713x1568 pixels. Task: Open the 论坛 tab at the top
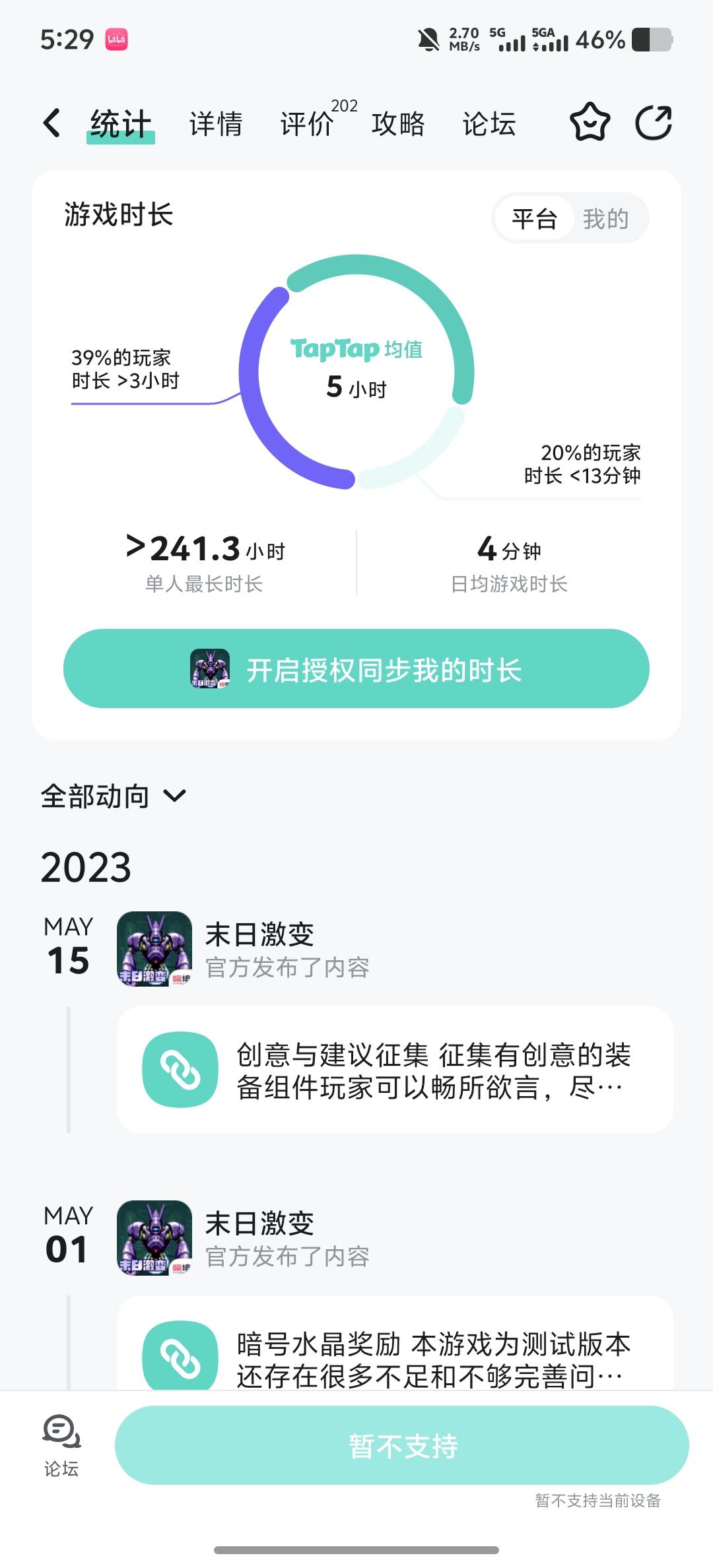[489, 123]
